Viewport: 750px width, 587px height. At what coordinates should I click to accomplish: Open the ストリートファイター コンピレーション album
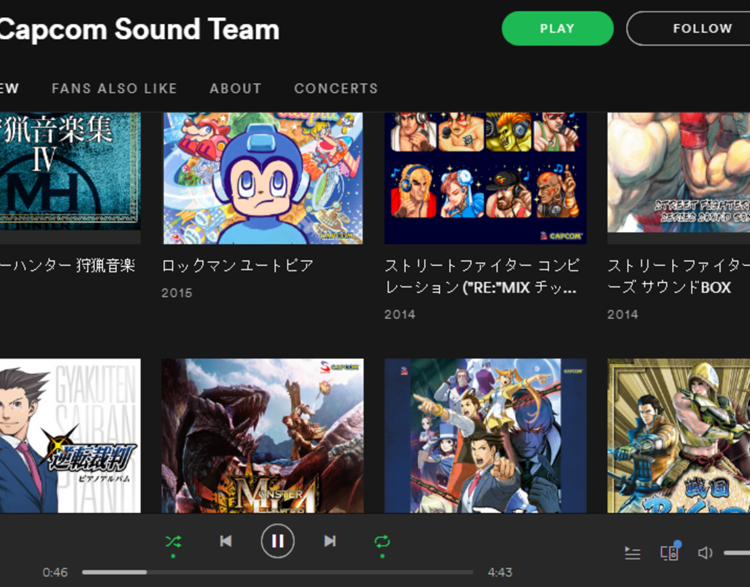(x=485, y=178)
